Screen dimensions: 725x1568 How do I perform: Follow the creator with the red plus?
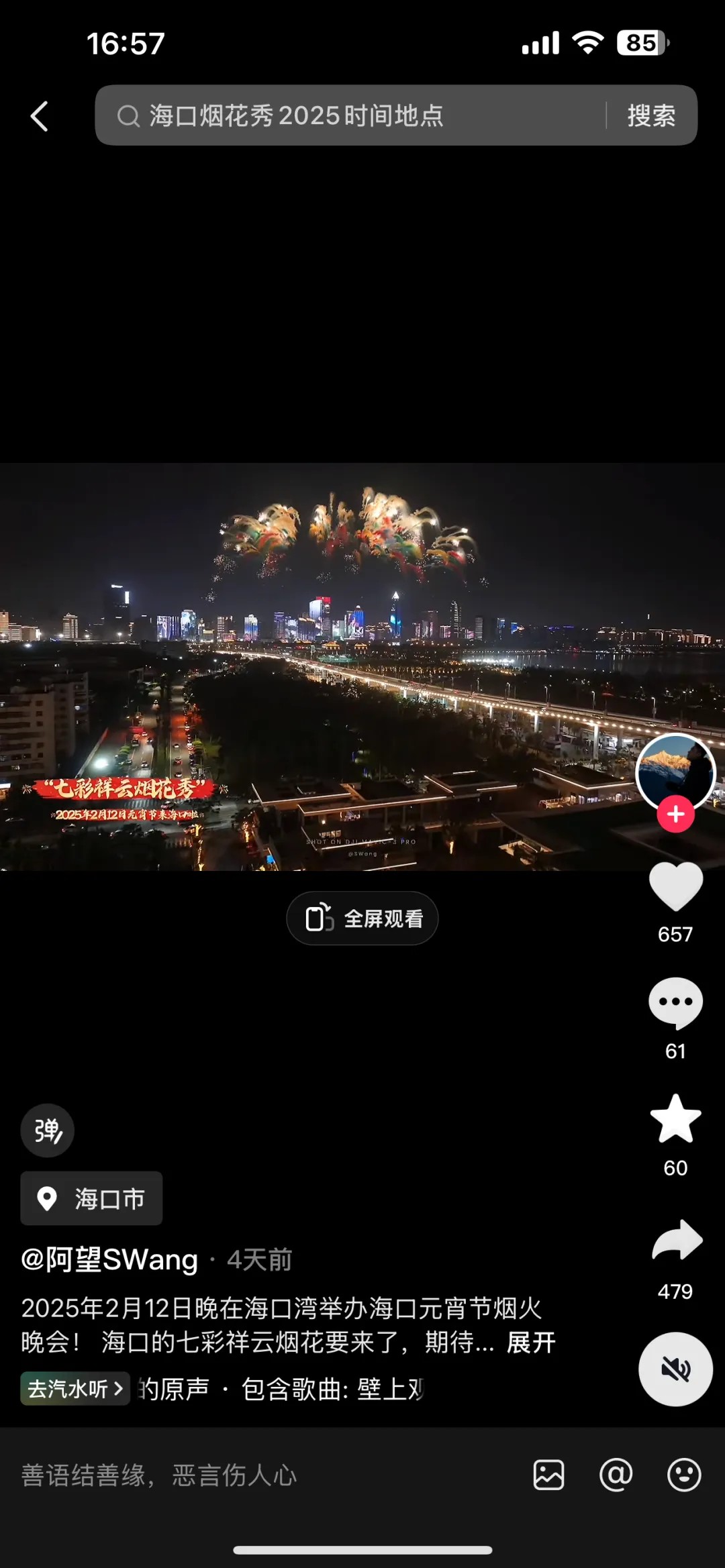pos(675,814)
